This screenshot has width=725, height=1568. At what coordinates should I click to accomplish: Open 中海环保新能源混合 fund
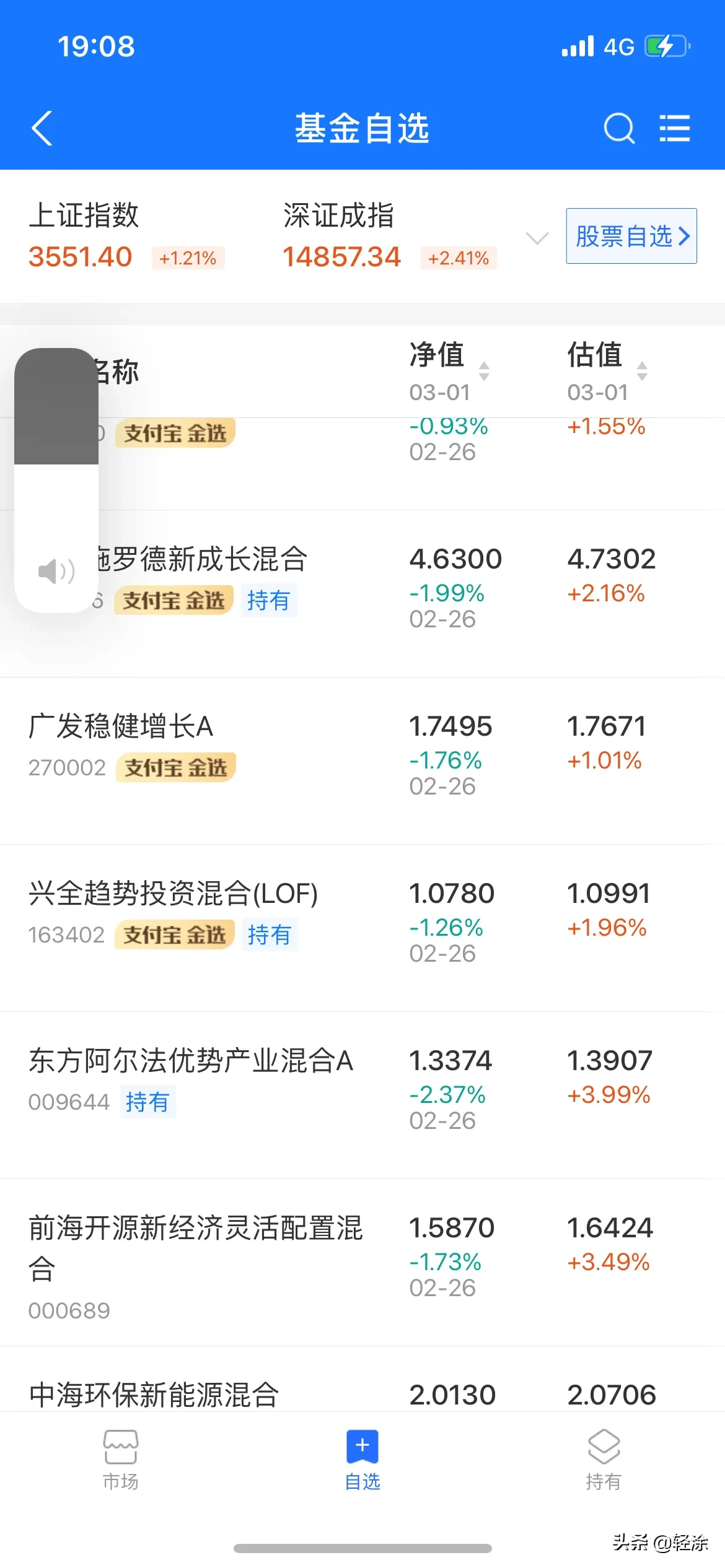click(154, 1394)
